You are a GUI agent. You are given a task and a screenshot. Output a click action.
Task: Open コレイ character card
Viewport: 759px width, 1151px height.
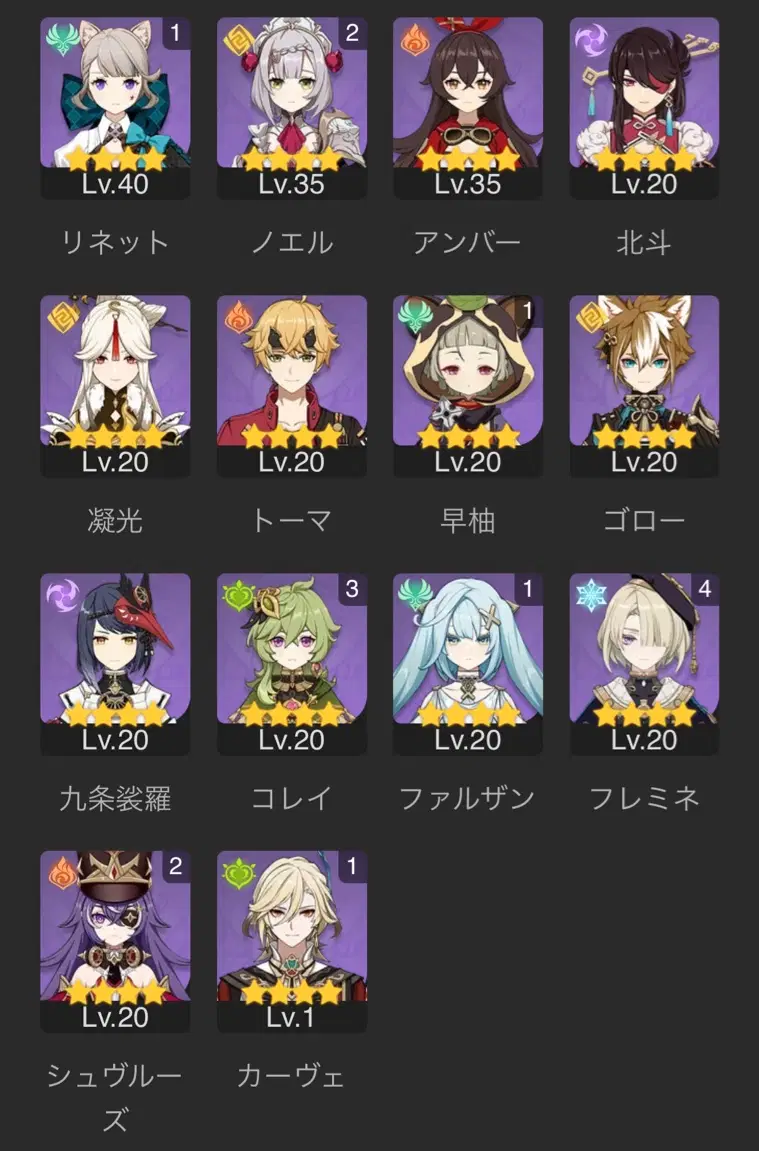pos(292,663)
